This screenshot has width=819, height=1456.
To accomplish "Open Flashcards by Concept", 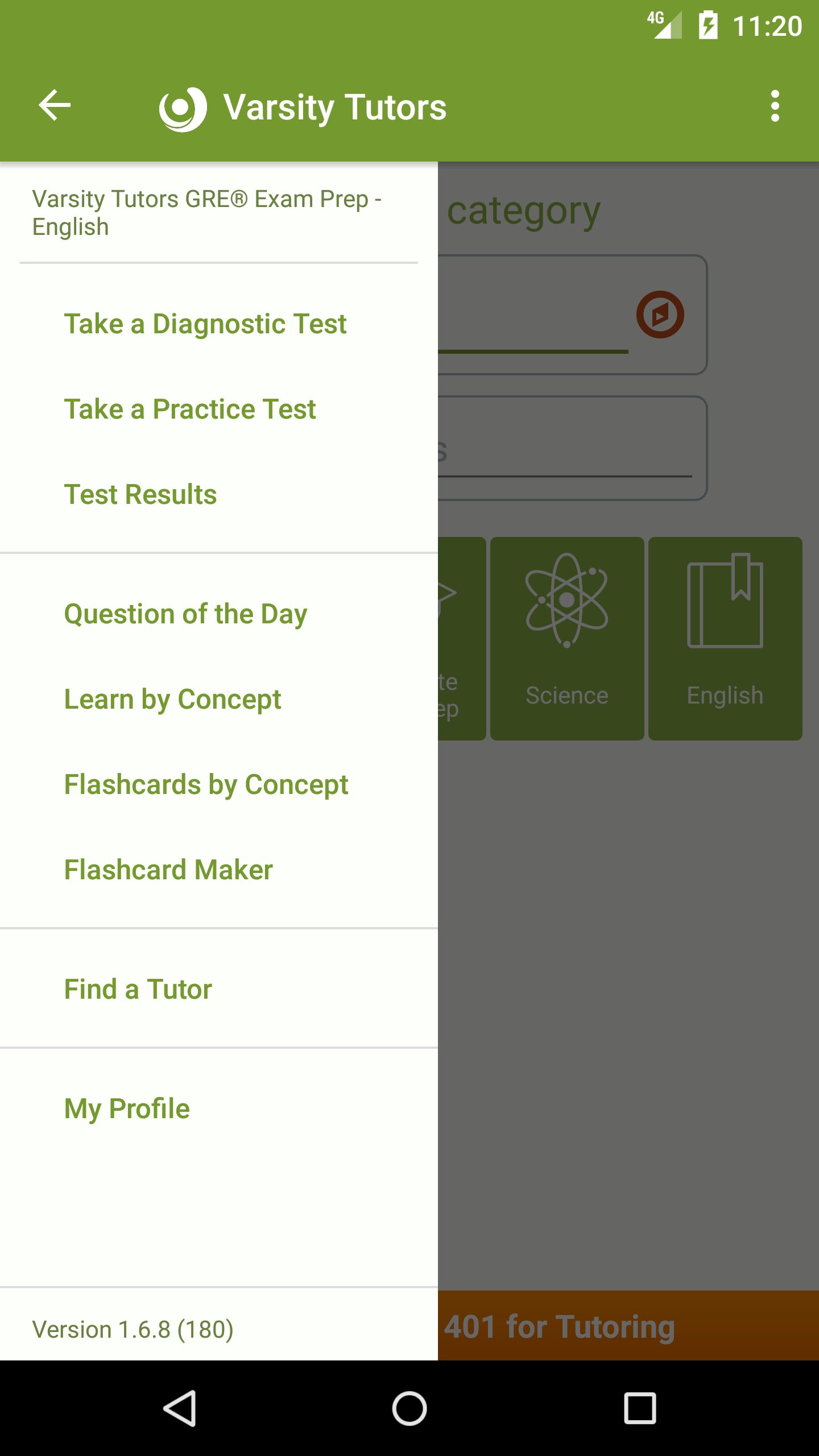I will click(206, 785).
